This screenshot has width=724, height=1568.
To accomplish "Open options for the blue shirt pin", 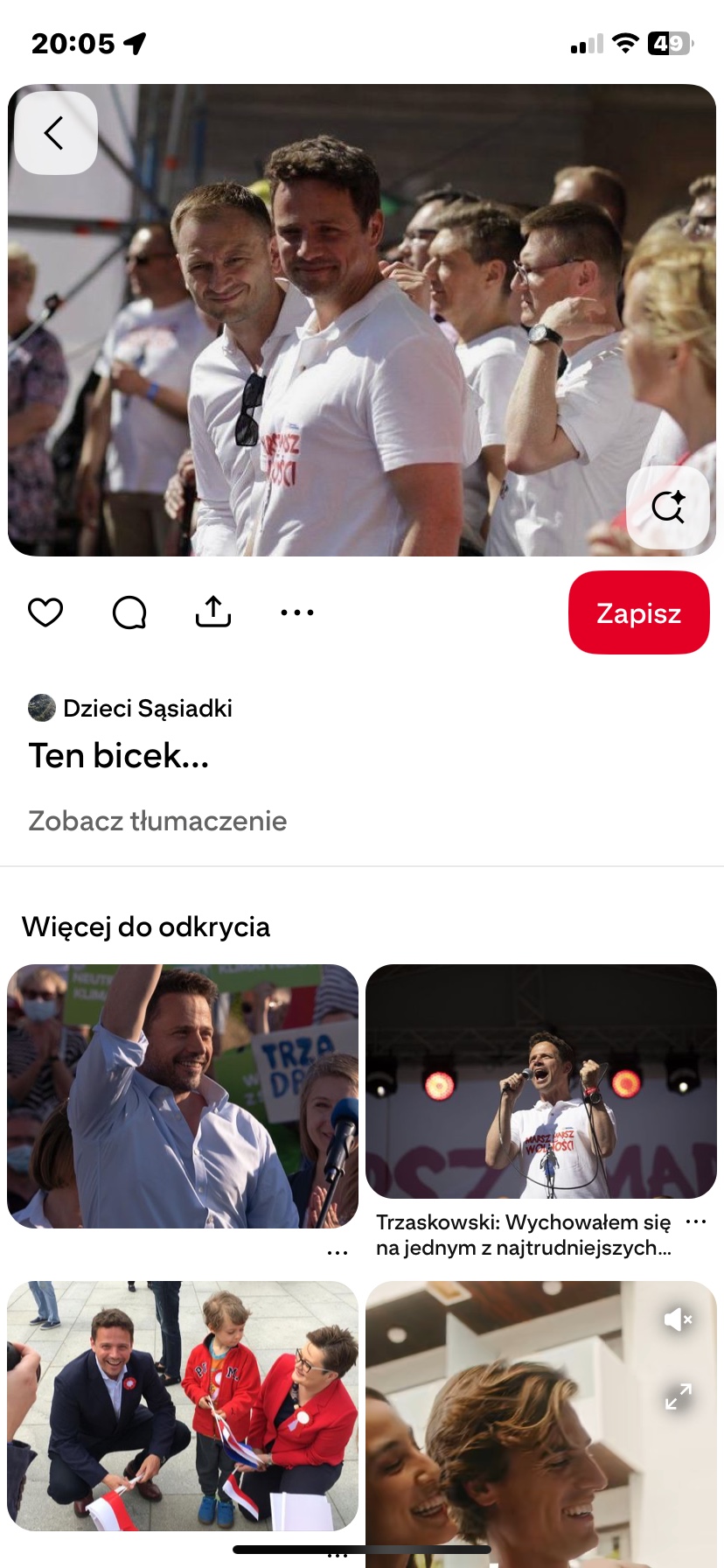I will pyautogui.click(x=338, y=1253).
